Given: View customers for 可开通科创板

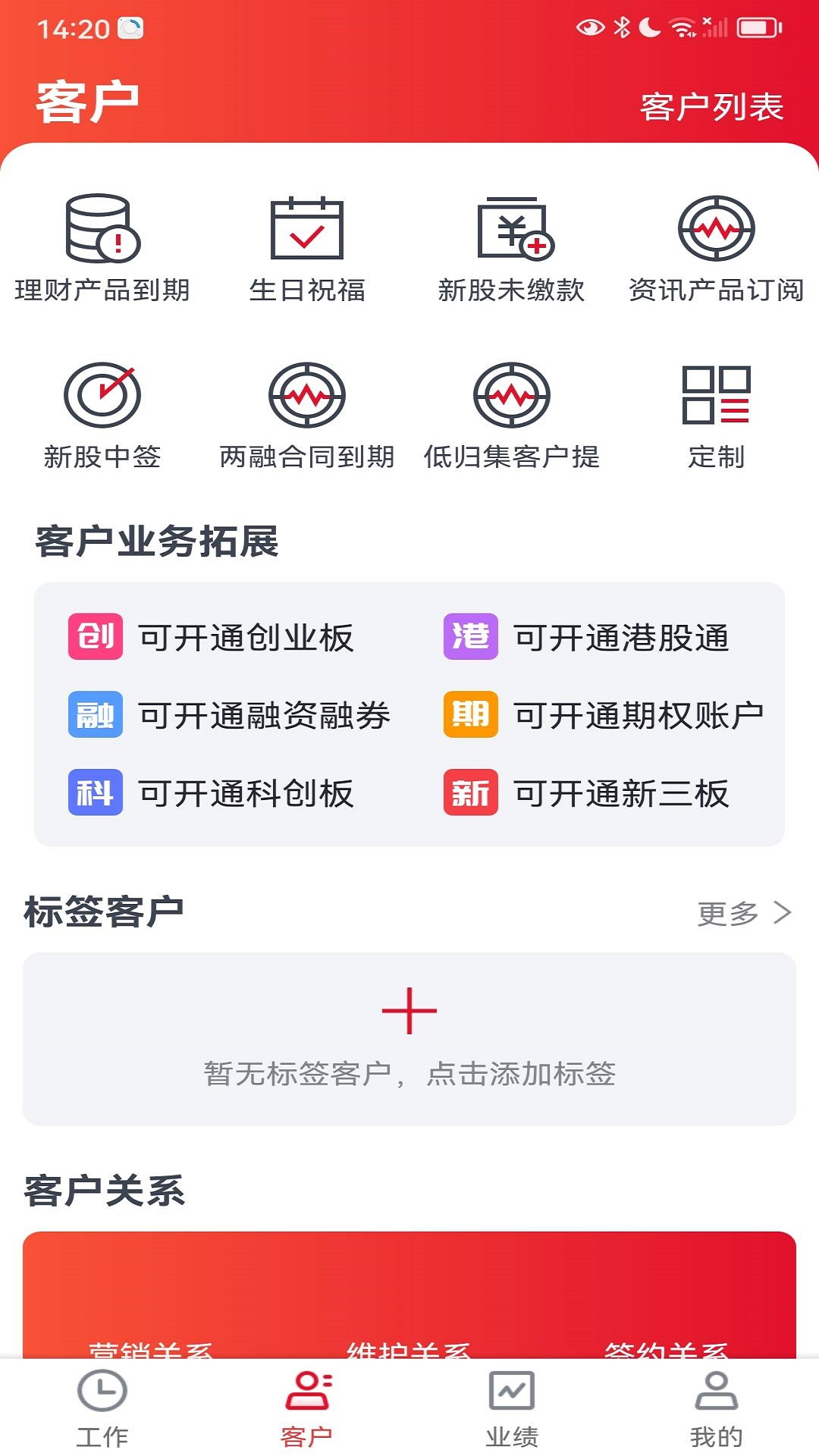Looking at the screenshot, I should tap(212, 793).
